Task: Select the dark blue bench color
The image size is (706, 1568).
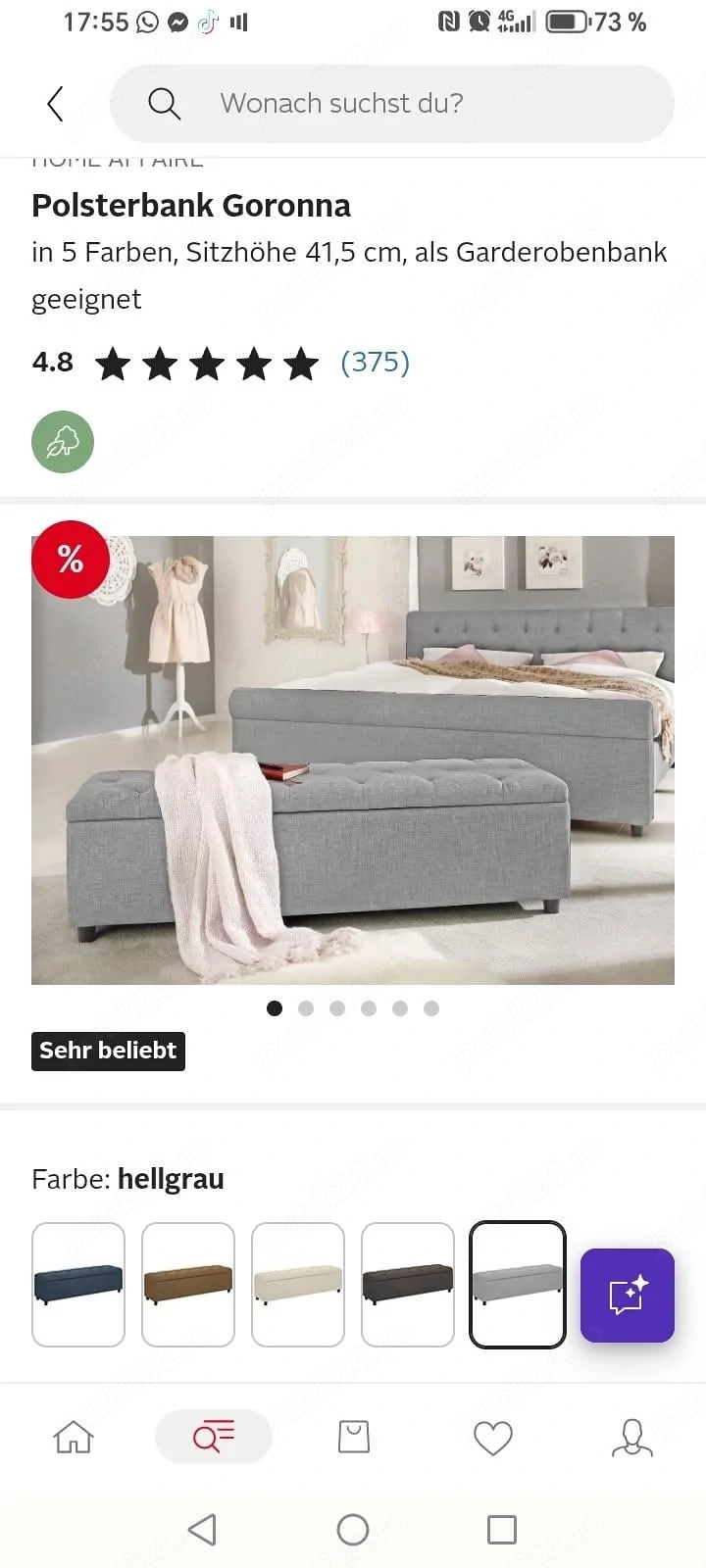Action: point(78,1284)
